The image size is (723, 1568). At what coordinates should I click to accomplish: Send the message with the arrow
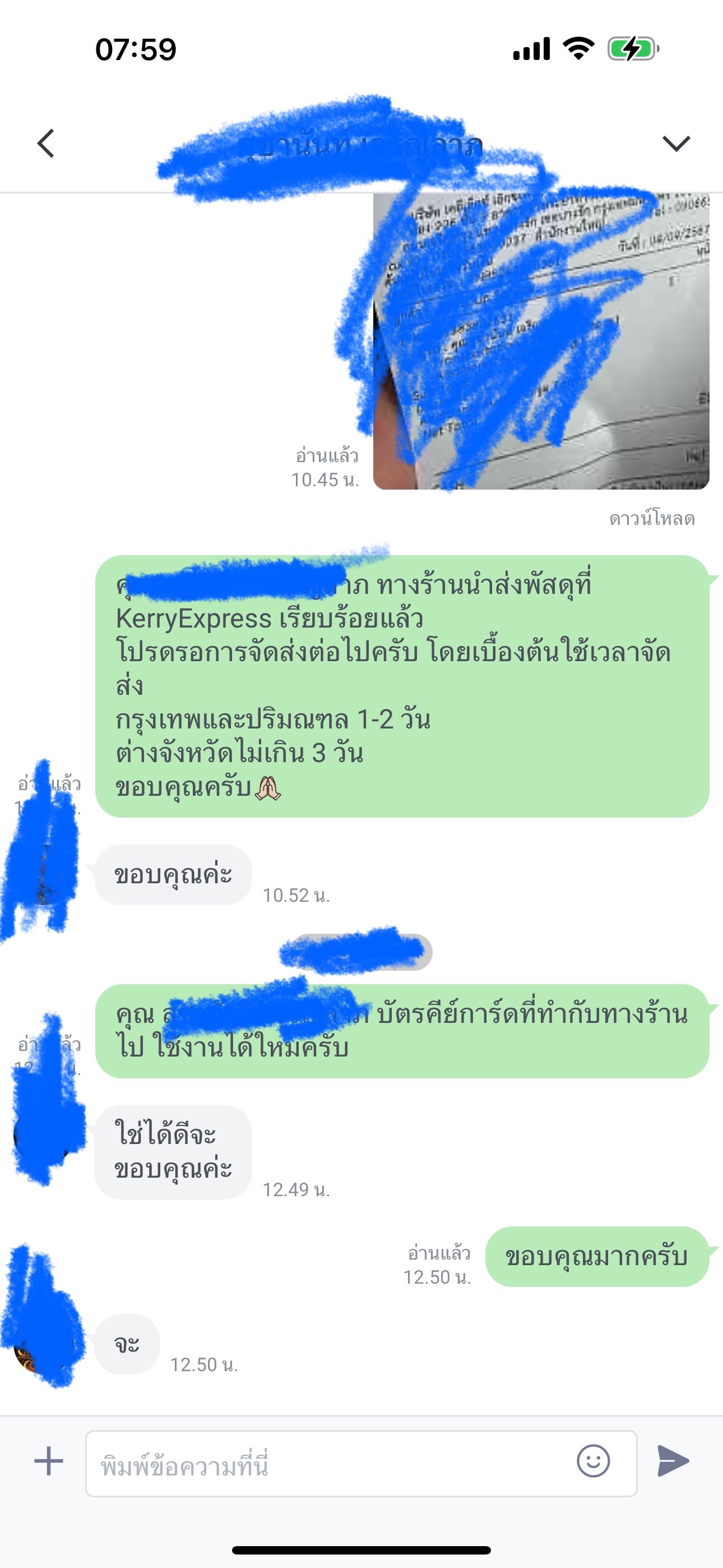[x=673, y=1461]
